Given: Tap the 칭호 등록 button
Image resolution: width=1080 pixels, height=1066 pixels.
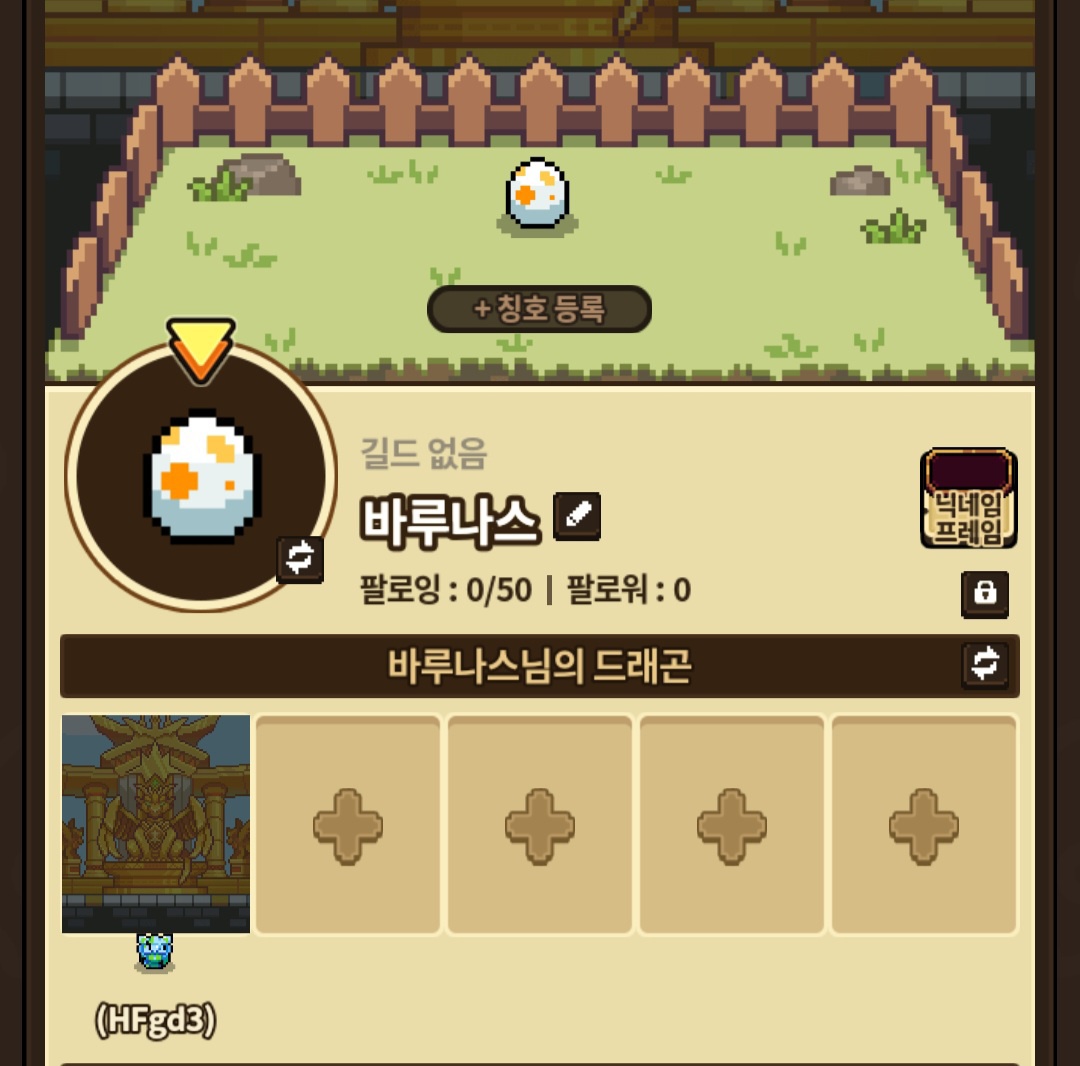Looking at the screenshot, I should point(539,309).
